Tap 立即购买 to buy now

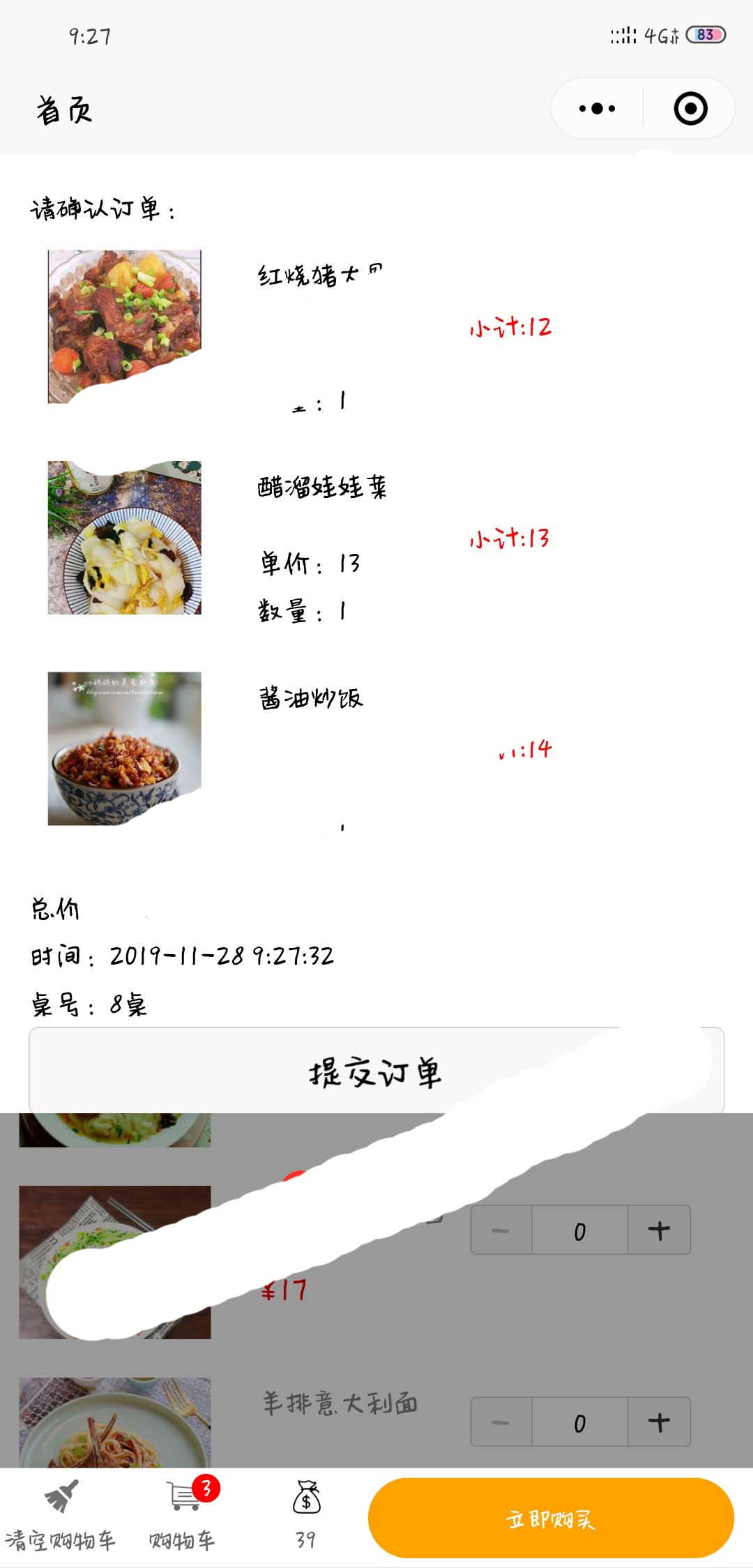tap(551, 1518)
